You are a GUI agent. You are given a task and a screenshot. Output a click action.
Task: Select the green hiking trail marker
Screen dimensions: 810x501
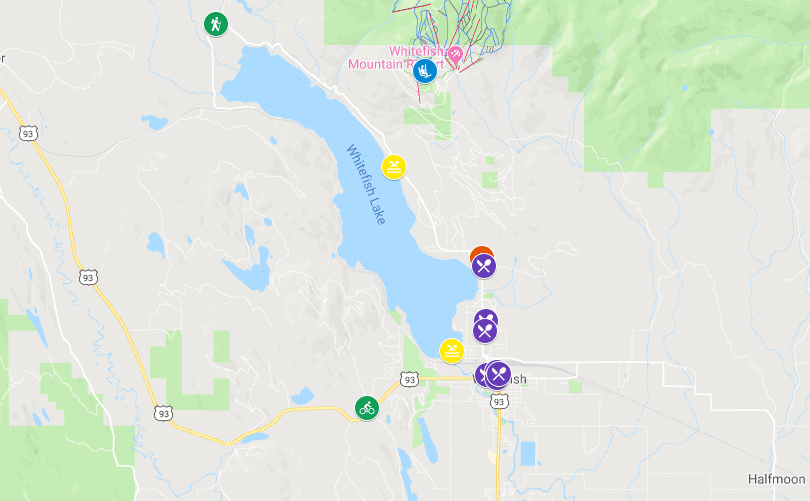click(215, 23)
